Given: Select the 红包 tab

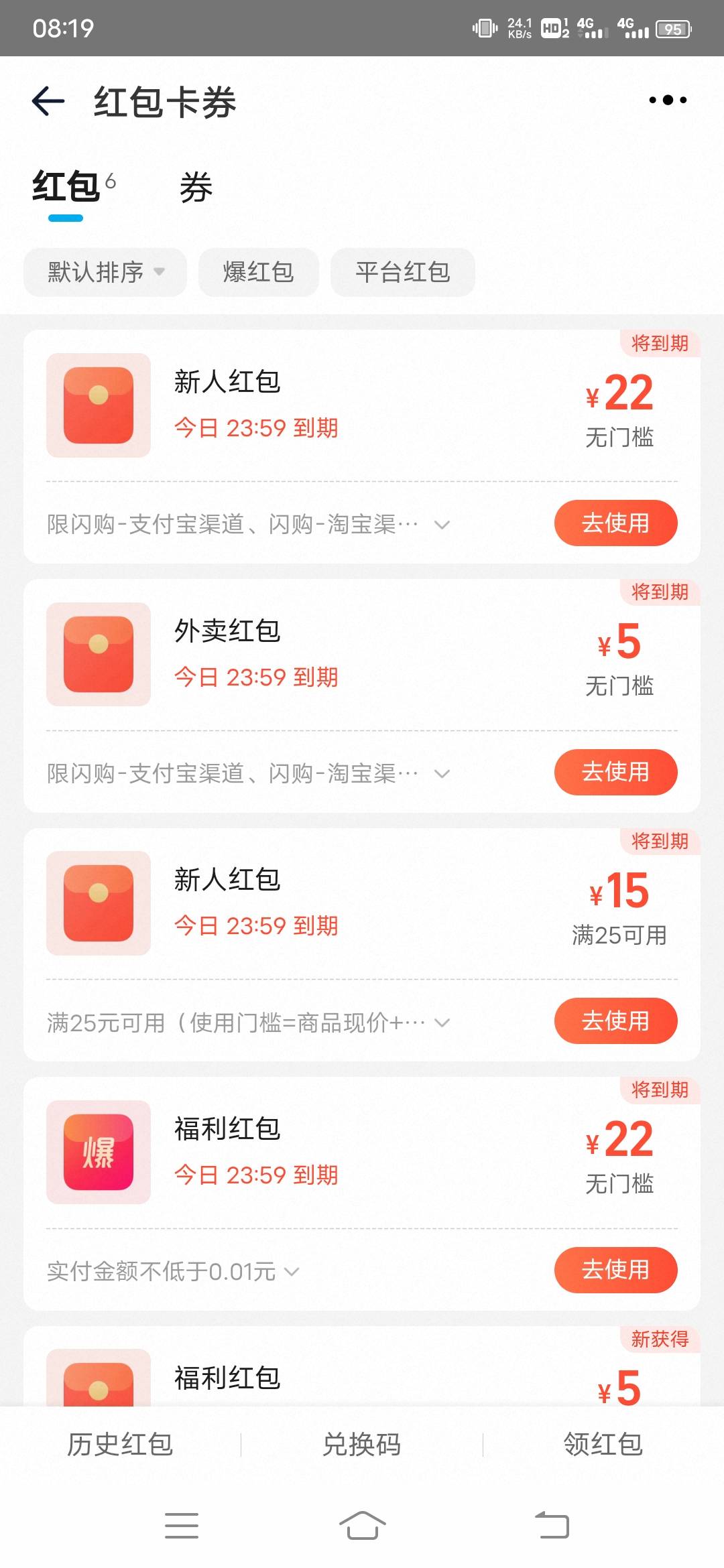Looking at the screenshot, I should [x=66, y=187].
